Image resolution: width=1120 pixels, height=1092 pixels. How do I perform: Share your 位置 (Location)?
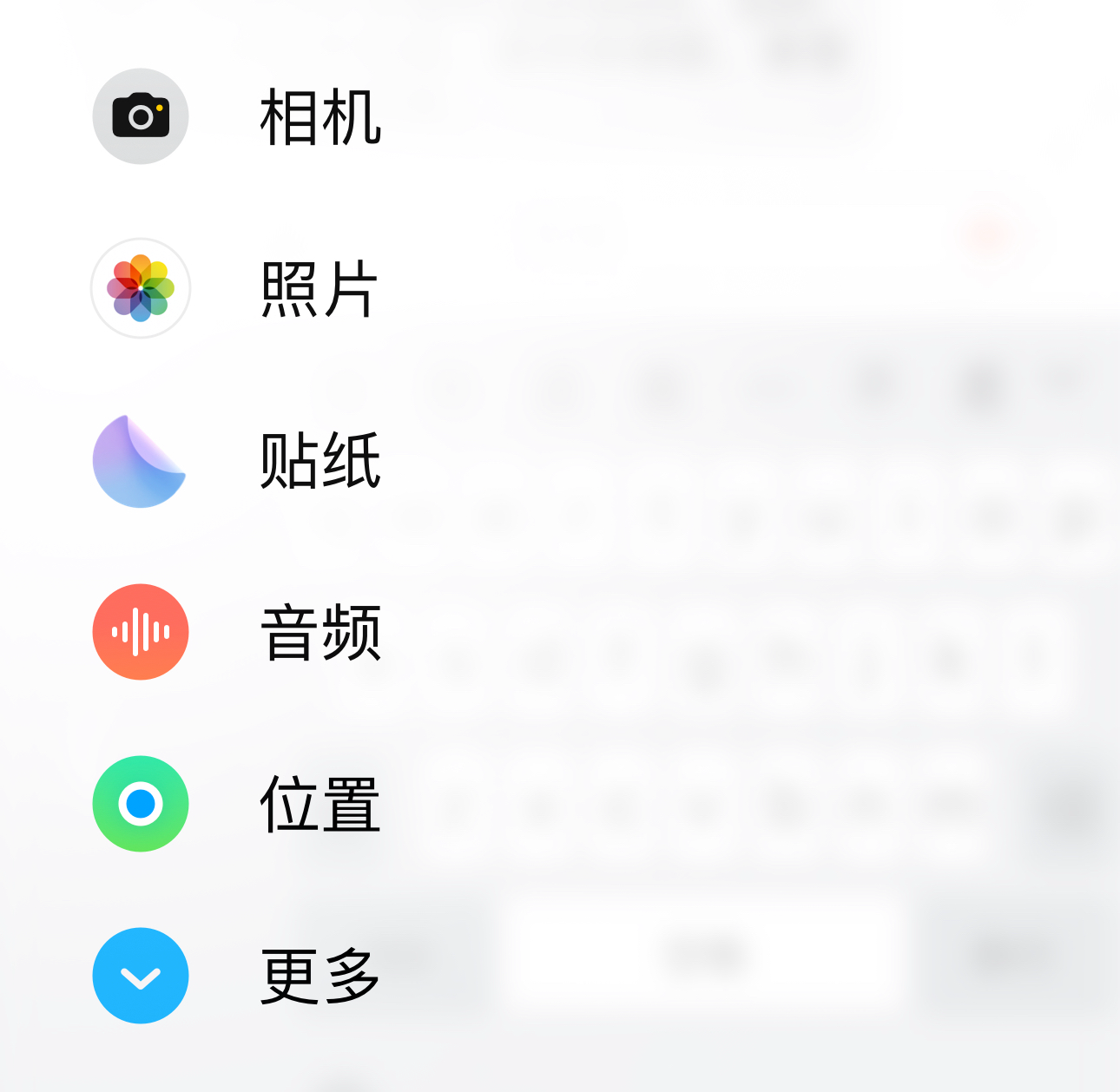point(141,804)
